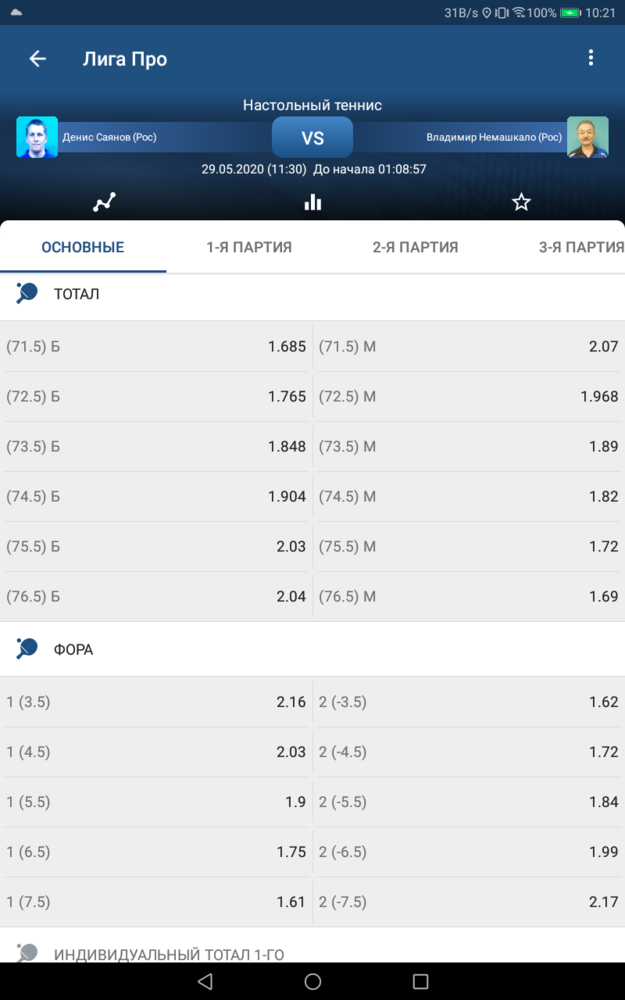The height and width of the screenshot is (1000, 625).
Task: Add match to favorites with star
Action: tap(521, 202)
